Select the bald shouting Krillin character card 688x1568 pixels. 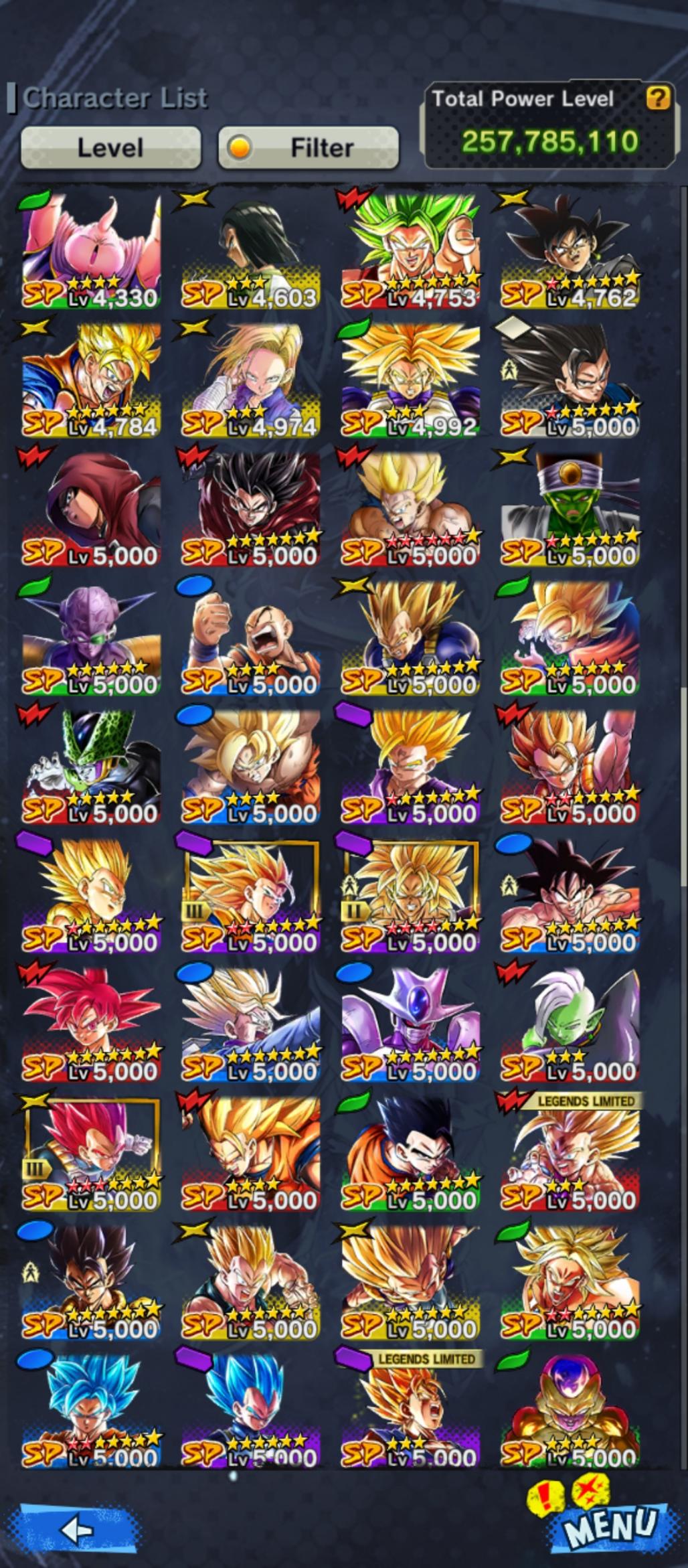tap(251, 637)
